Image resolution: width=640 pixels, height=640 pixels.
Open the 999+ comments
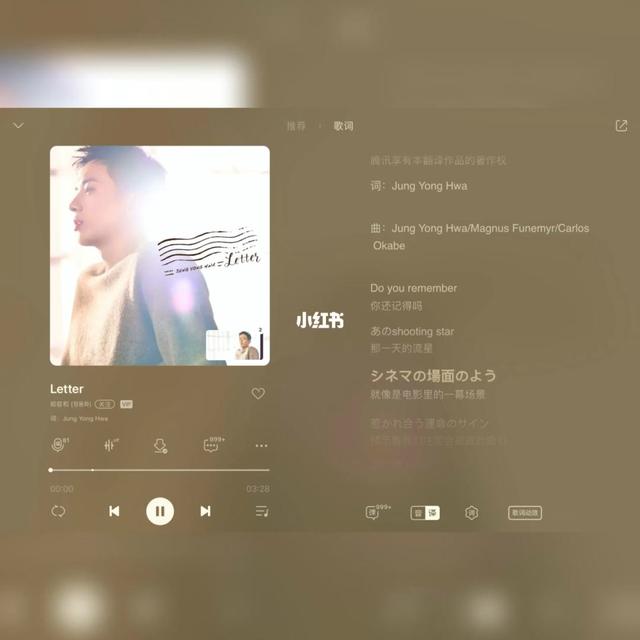[212, 445]
